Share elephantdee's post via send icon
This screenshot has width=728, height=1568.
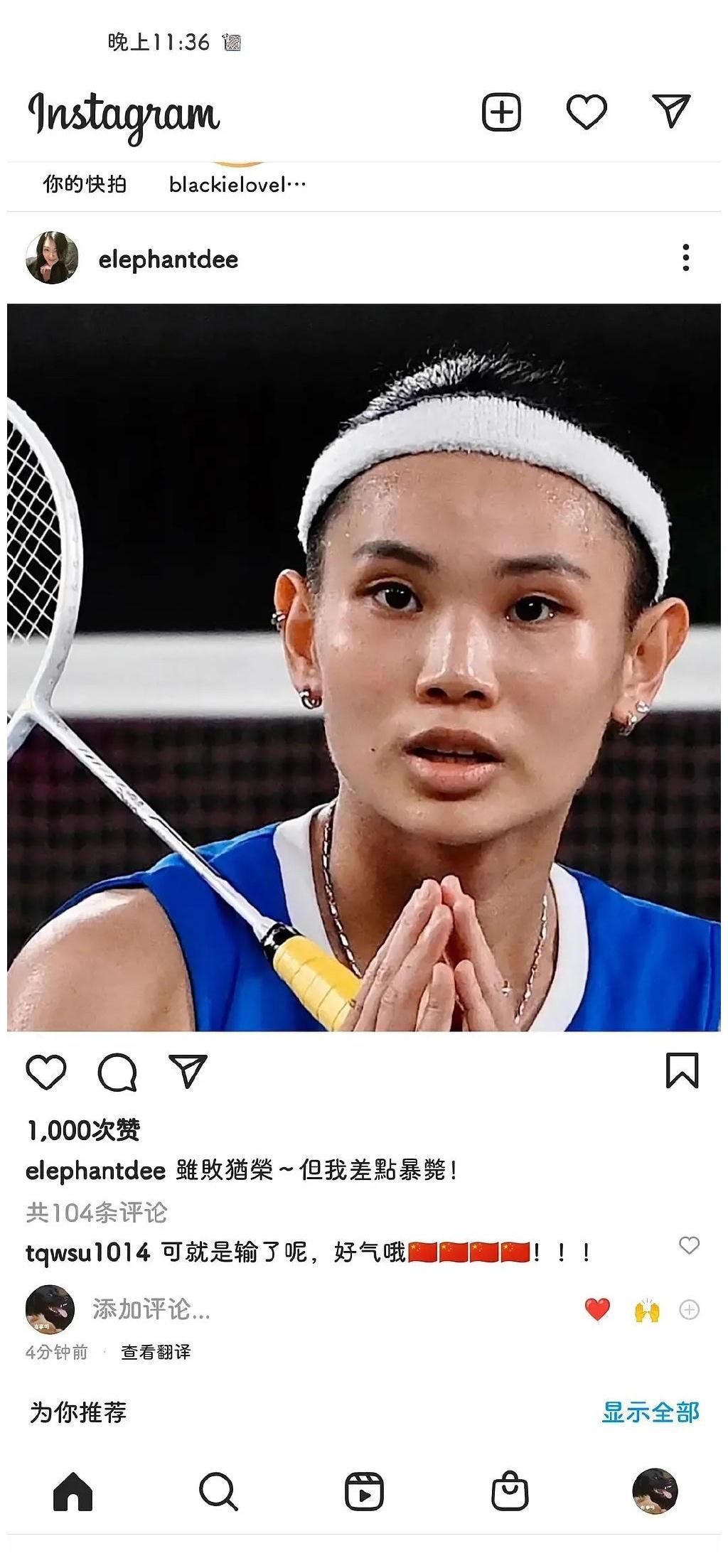pyautogui.click(x=188, y=1071)
